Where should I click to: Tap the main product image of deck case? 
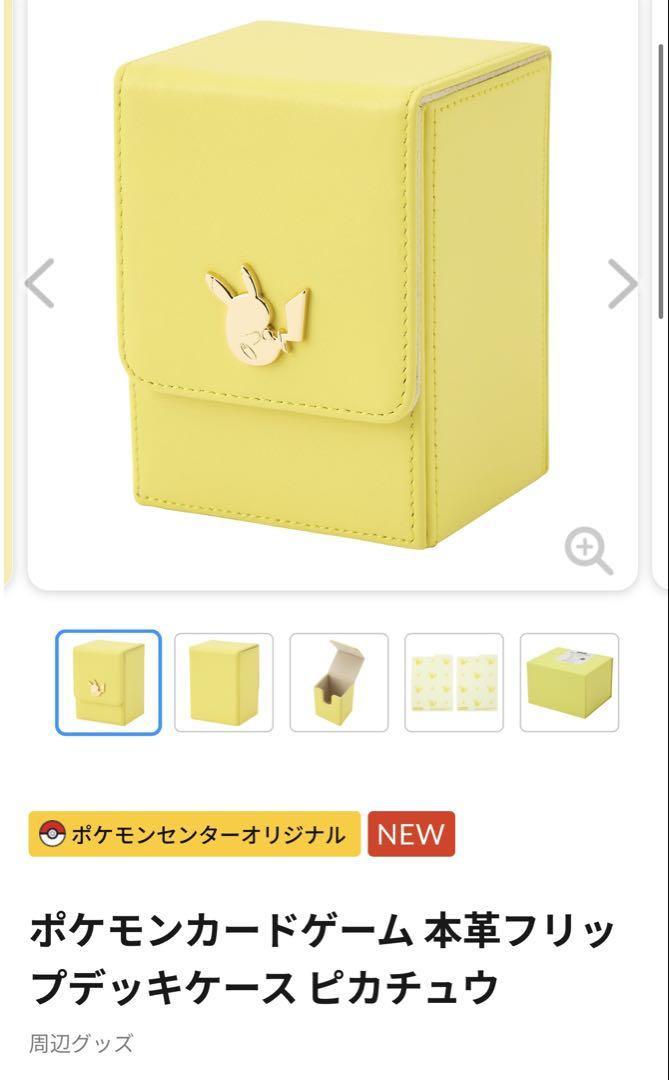(333, 289)
